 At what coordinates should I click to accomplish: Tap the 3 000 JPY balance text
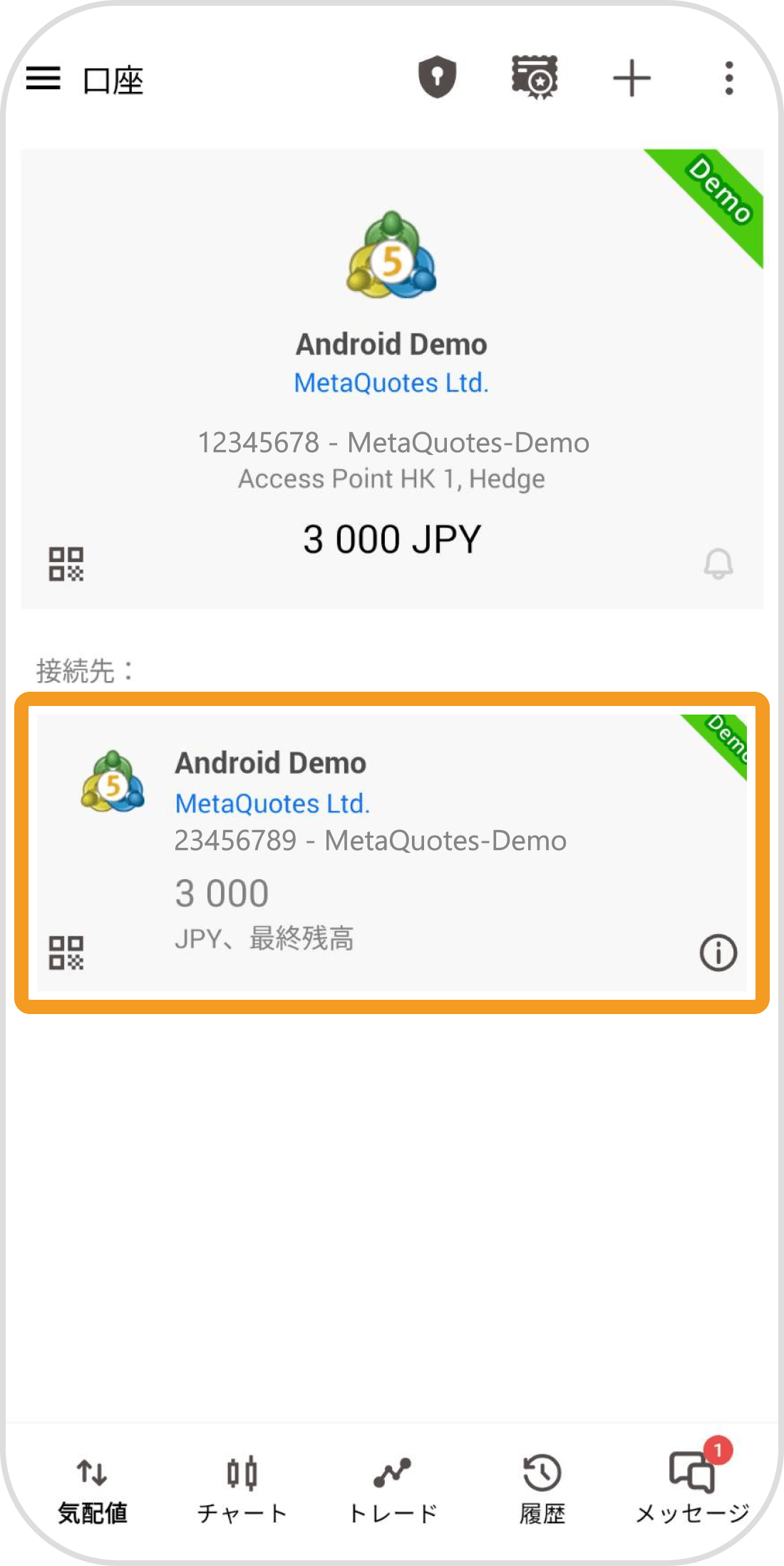[391, 540]
